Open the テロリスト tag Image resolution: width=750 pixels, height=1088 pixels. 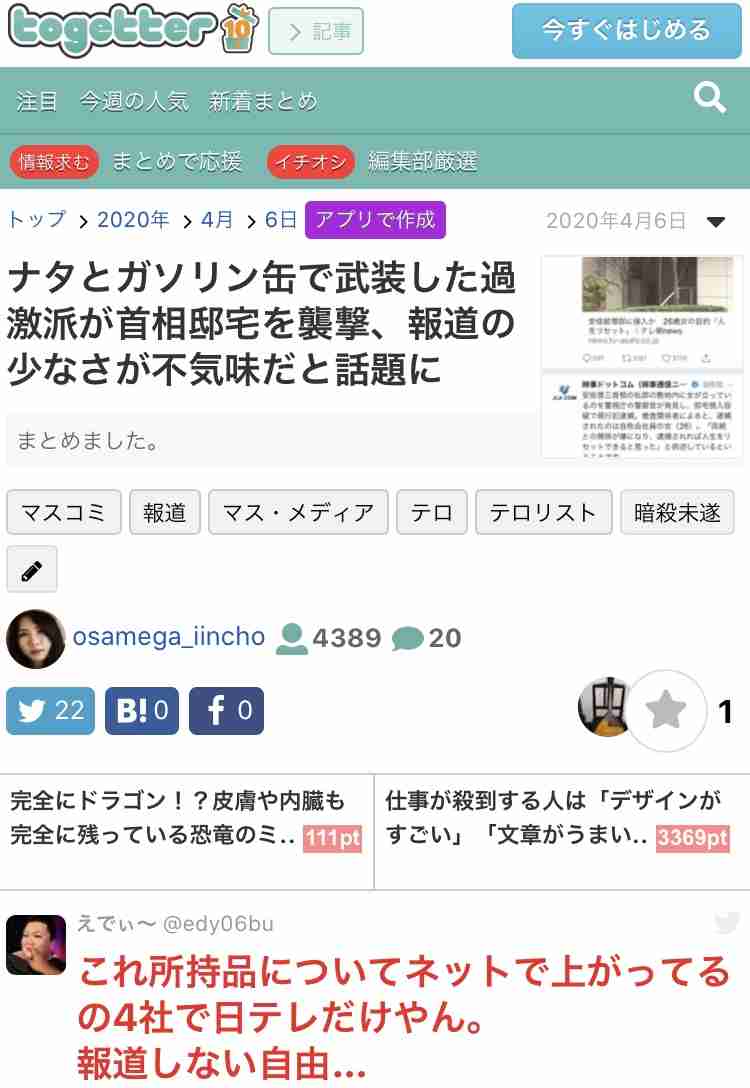(x=543, y=512)
